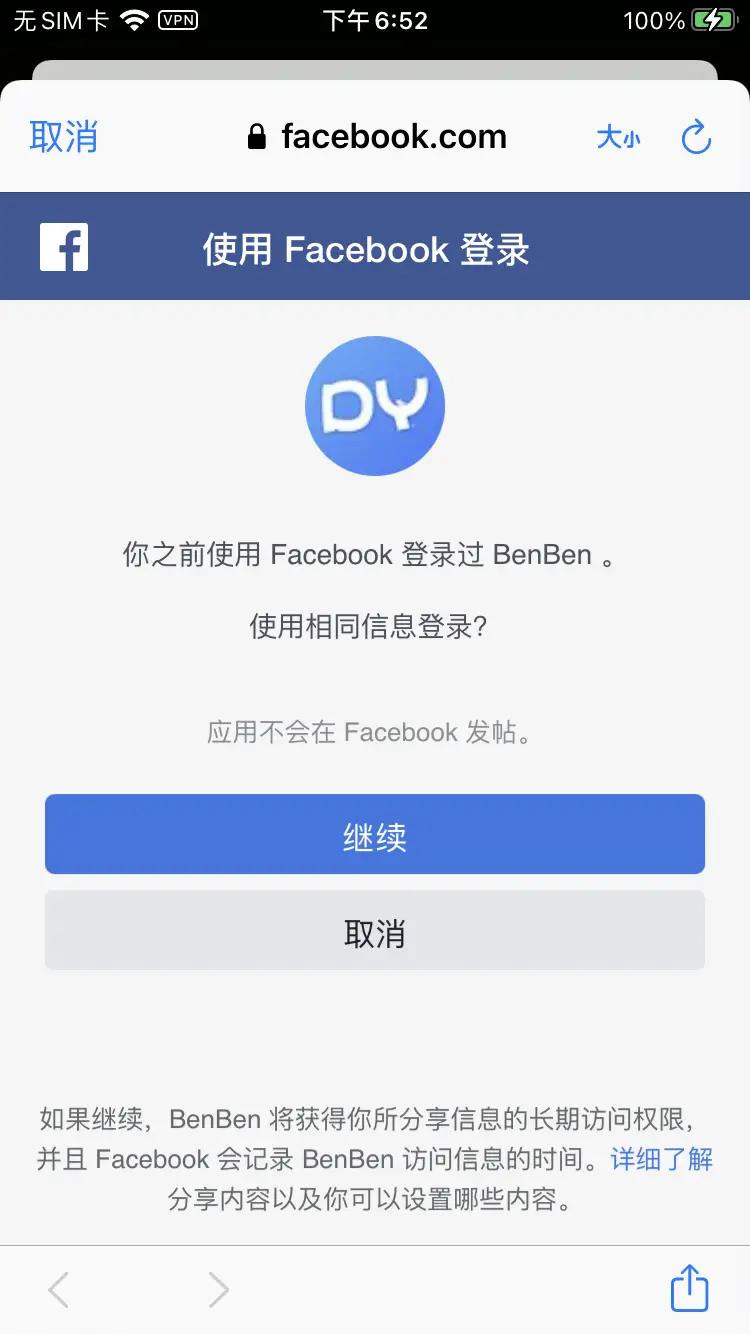This screenshot has width=750, height=1334.
Task: Tap the blue 继续 button
Action: 375,834
